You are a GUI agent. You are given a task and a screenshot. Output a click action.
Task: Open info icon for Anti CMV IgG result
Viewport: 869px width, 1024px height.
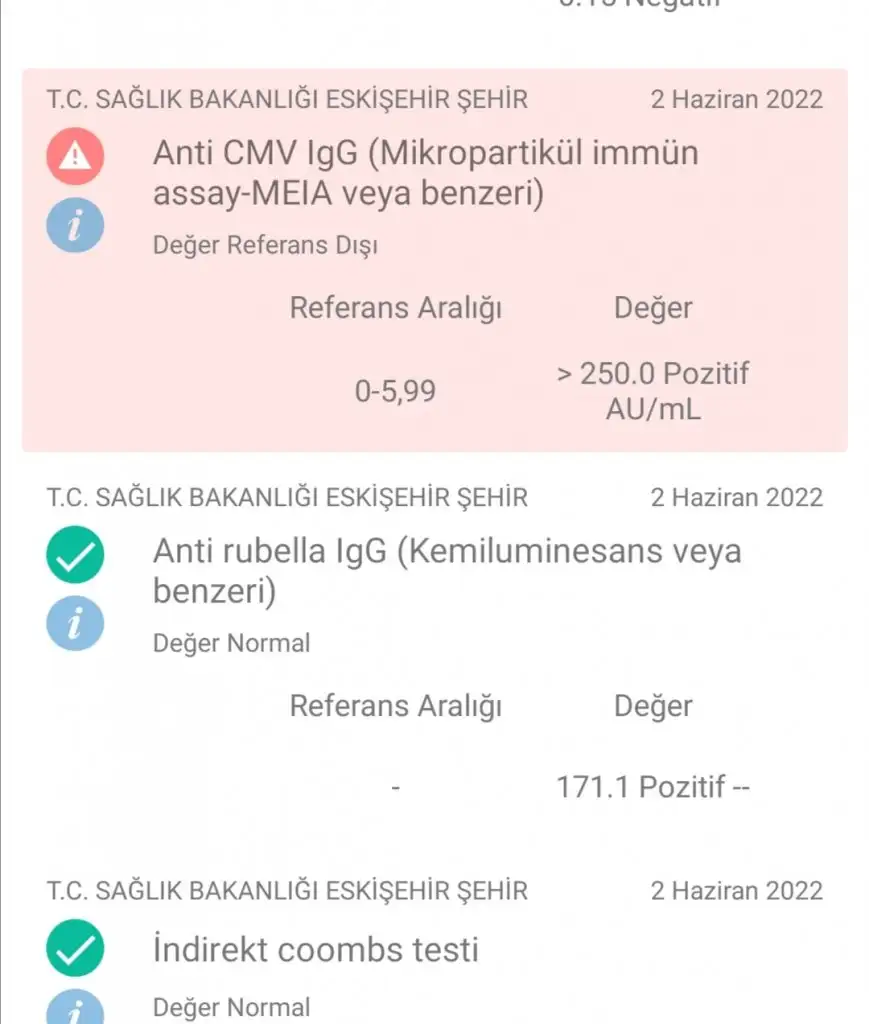[x=74, y=227]
